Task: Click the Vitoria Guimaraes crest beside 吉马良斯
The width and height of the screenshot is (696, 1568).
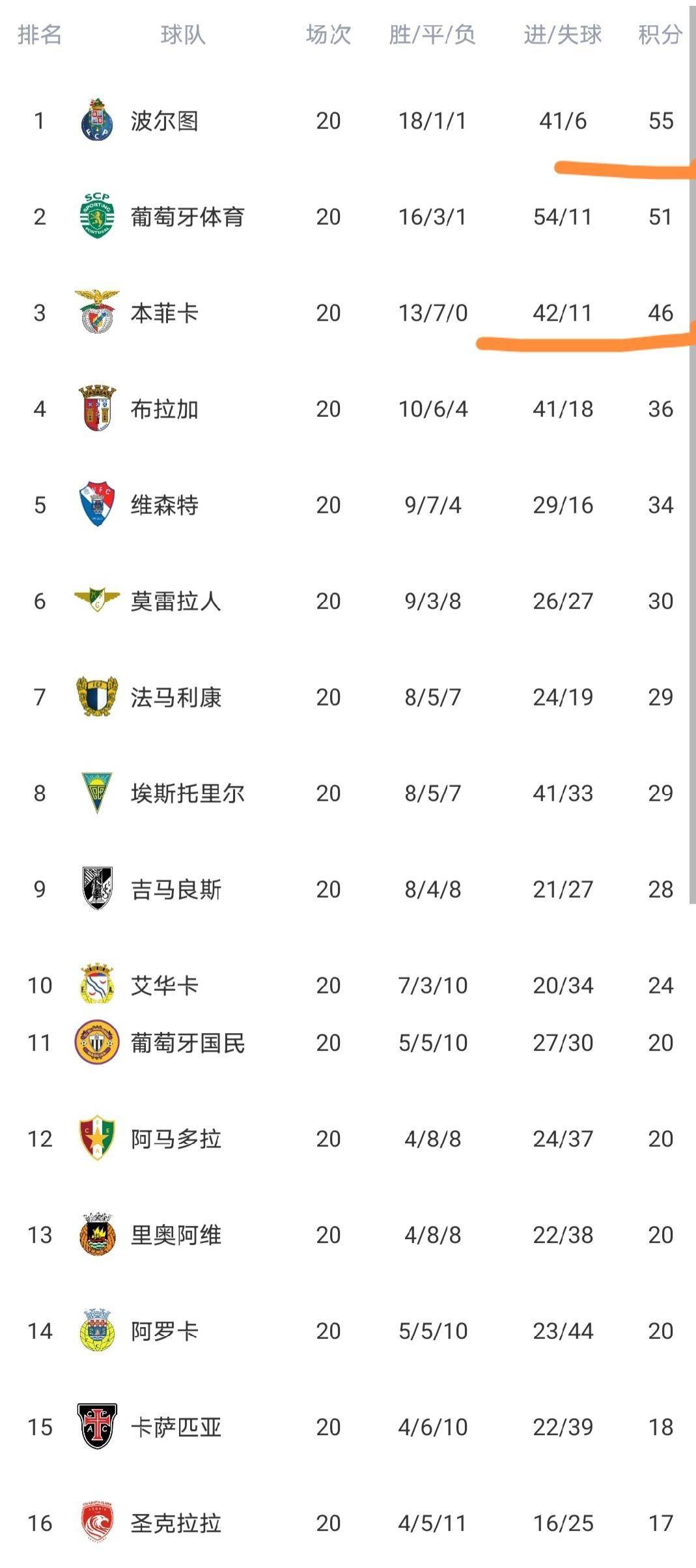Action: coord(98,889)
